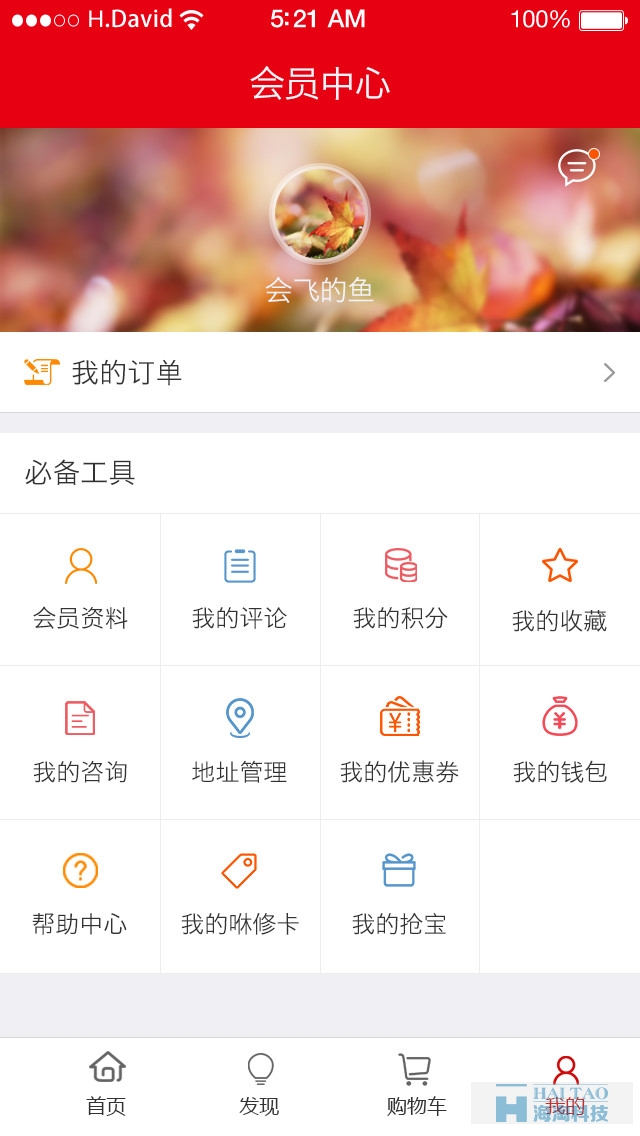The height and width of the screenshot is (1136, 640).
Task: Open 会员资料
Action: click(x=80, y=589)
